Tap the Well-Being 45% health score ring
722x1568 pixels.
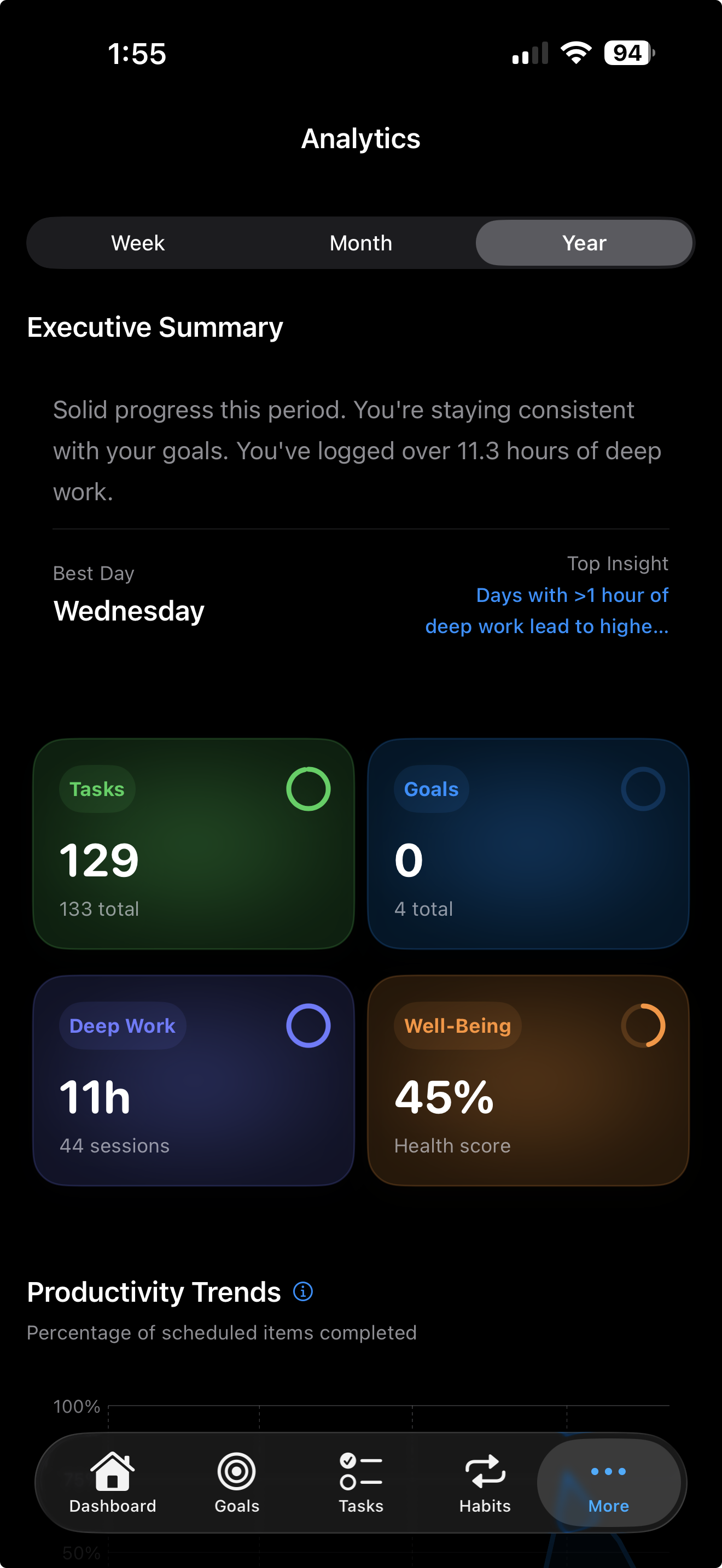(x=644, y=1026)
